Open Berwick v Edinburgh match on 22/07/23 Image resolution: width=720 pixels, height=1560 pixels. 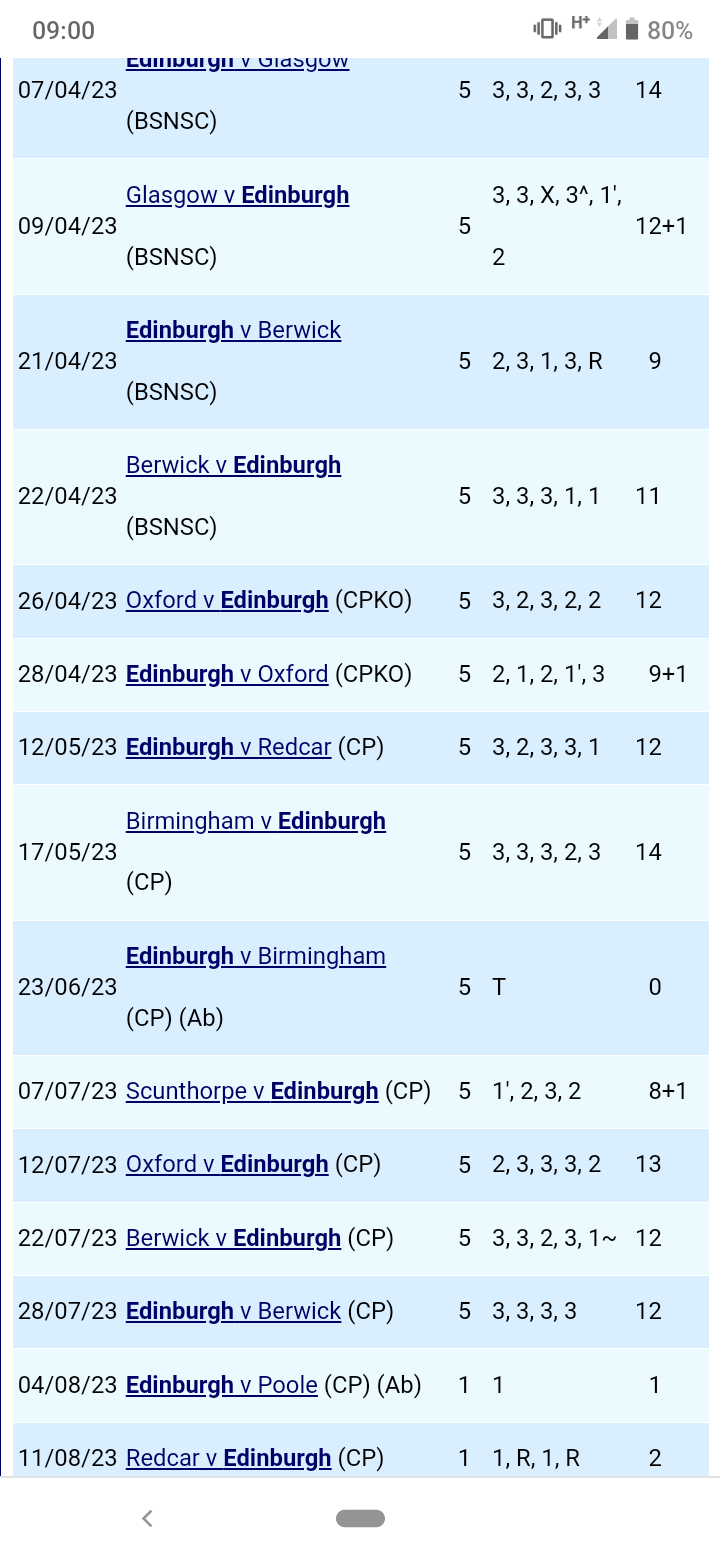pyautogui.click(x=233, y=1238)
